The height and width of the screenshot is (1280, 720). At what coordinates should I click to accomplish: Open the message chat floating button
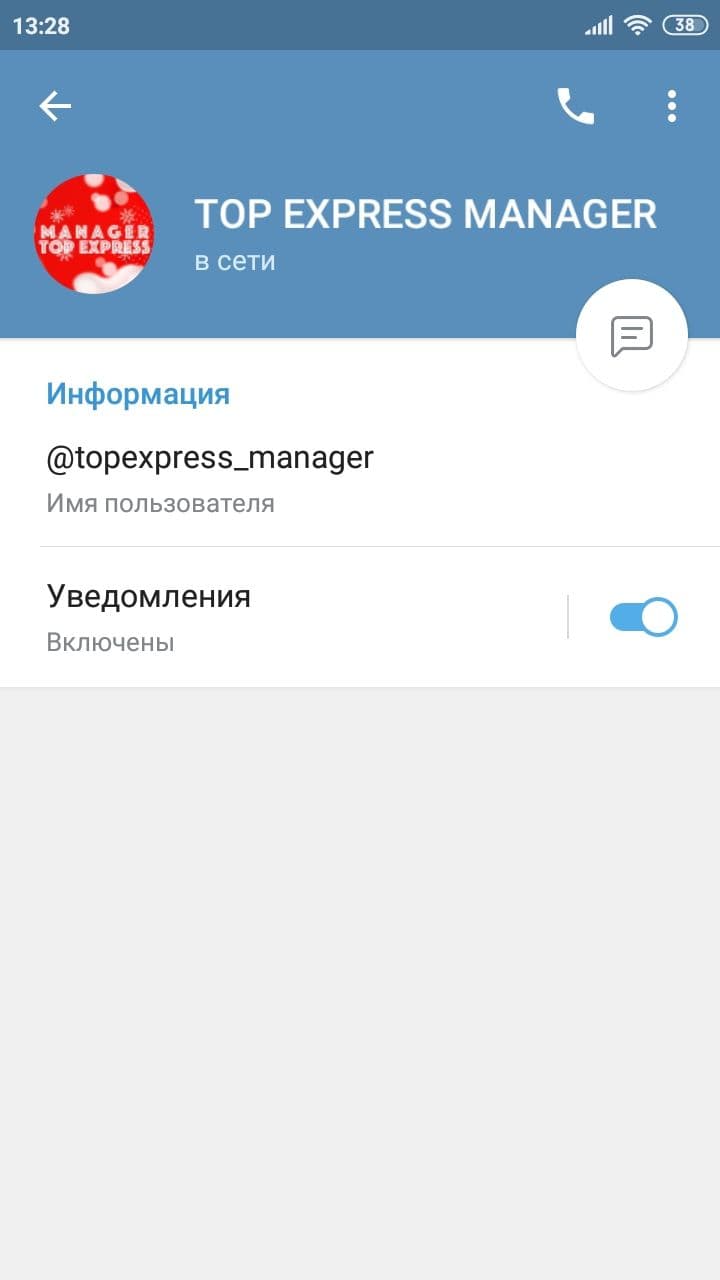tap(632, 335)
